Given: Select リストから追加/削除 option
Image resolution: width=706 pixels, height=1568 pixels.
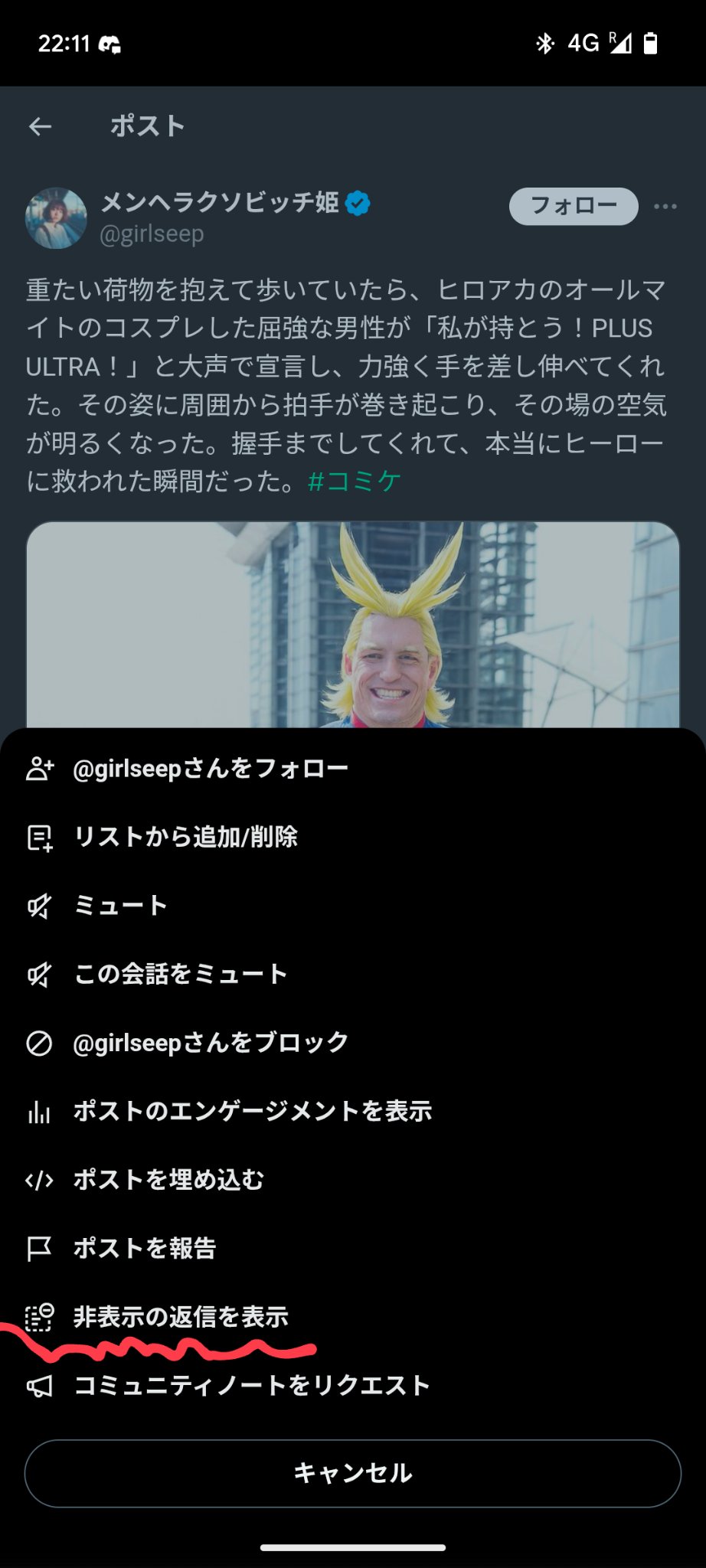Looking at the screenshot, I should [185, 837].
